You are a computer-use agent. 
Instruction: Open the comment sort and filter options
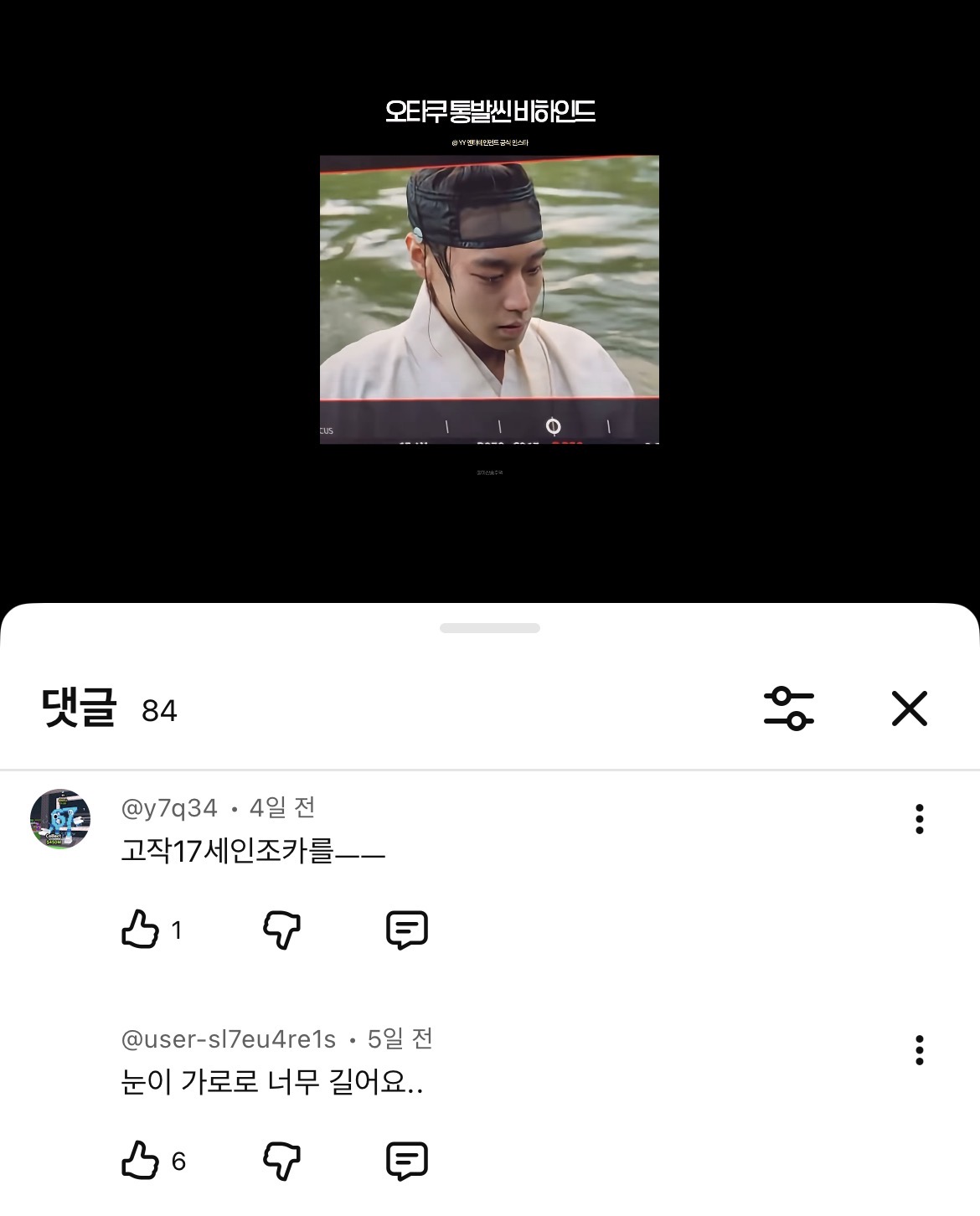coord(788,708)
